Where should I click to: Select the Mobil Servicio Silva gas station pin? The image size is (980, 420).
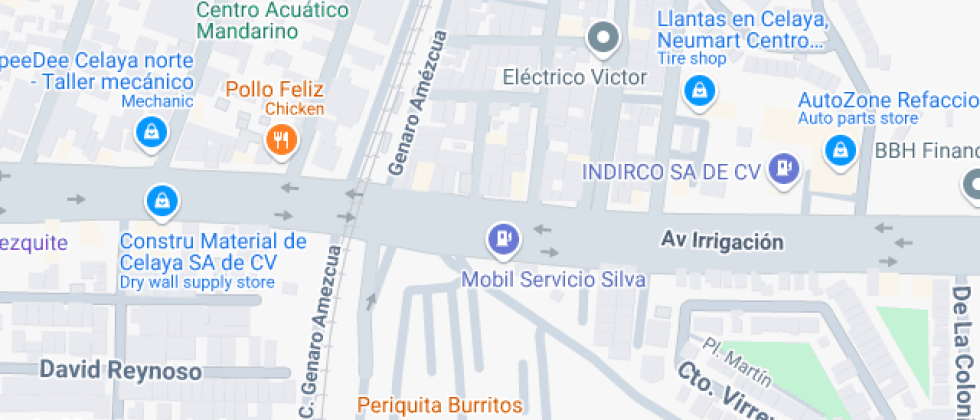tap(503, 238)
